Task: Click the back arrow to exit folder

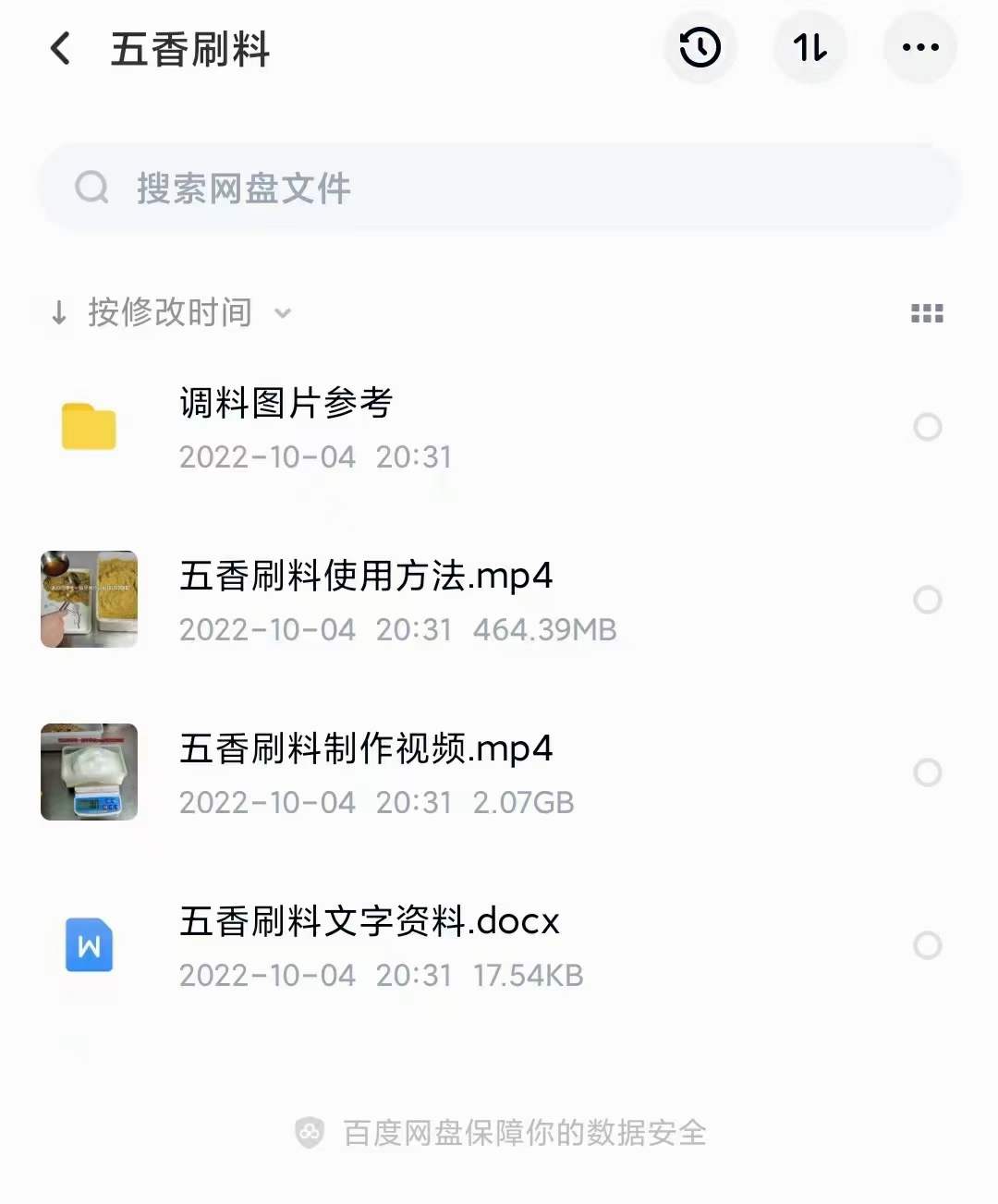Action: click(59, 49)
